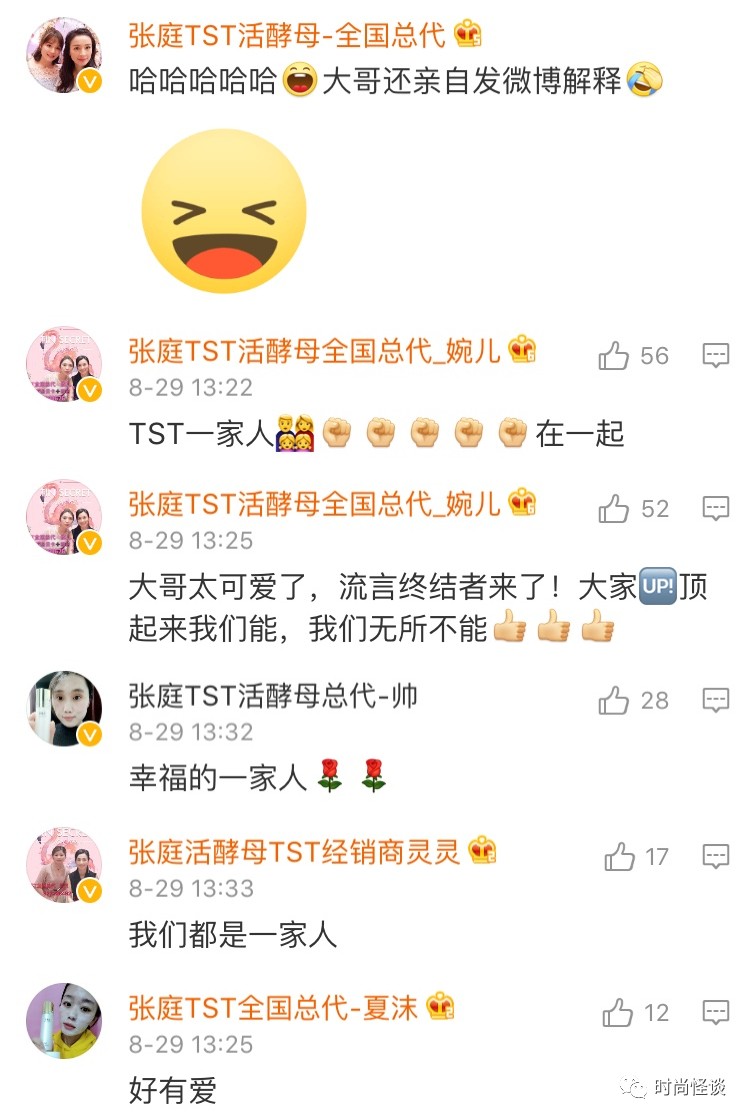
Task: Open the options bubble next to count 56
Action: point(716,354)
